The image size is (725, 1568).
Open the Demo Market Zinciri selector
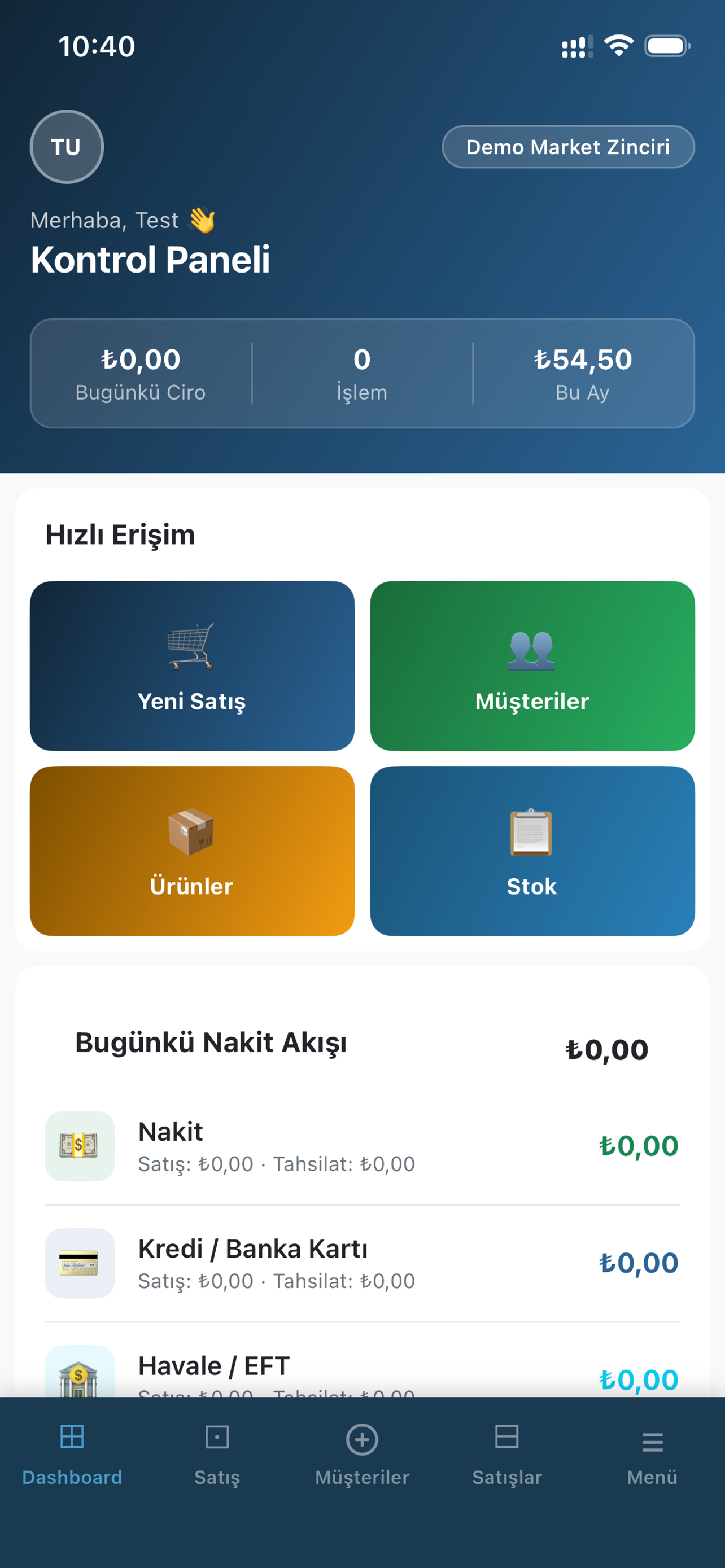click(x=568, y=146)
